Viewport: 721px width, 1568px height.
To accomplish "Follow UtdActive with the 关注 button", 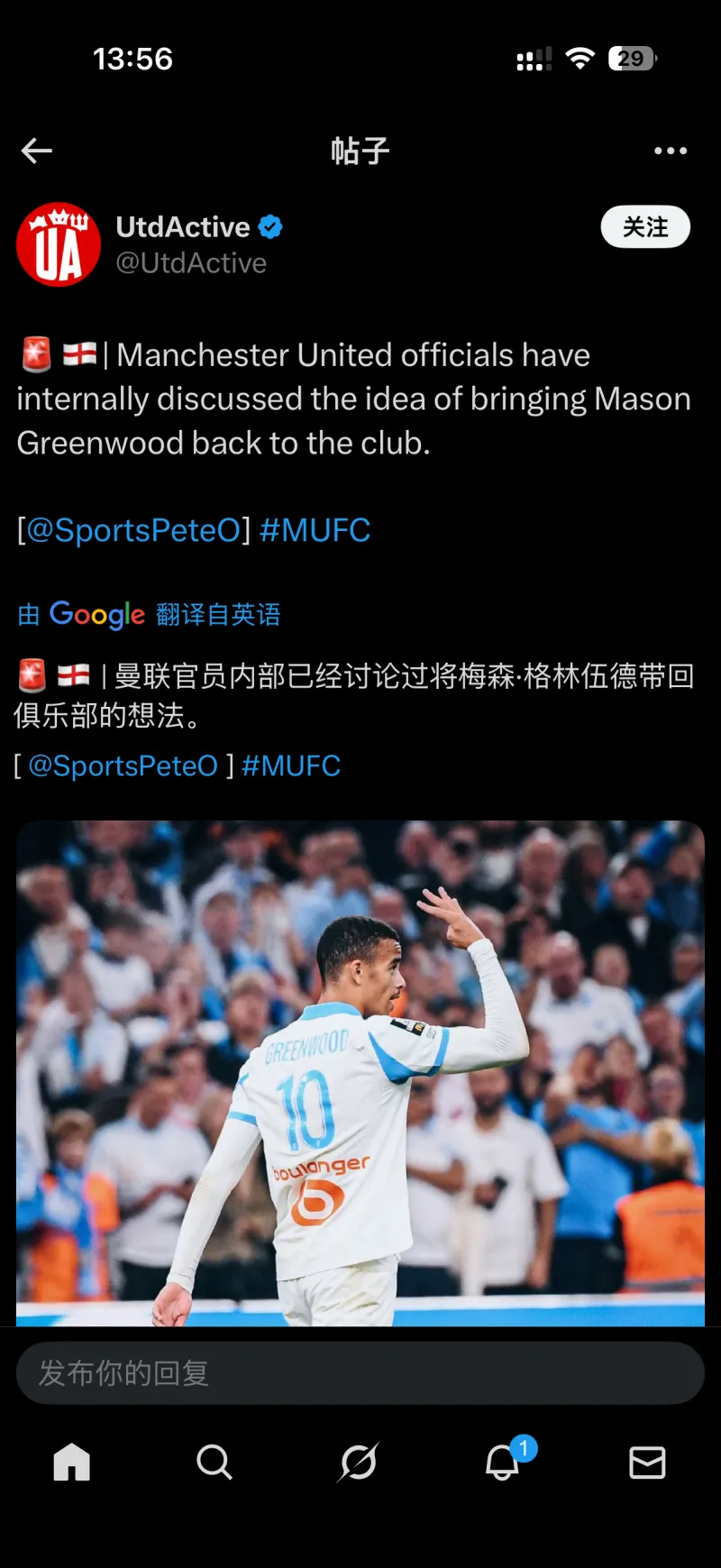I will [x=645, y=227].
